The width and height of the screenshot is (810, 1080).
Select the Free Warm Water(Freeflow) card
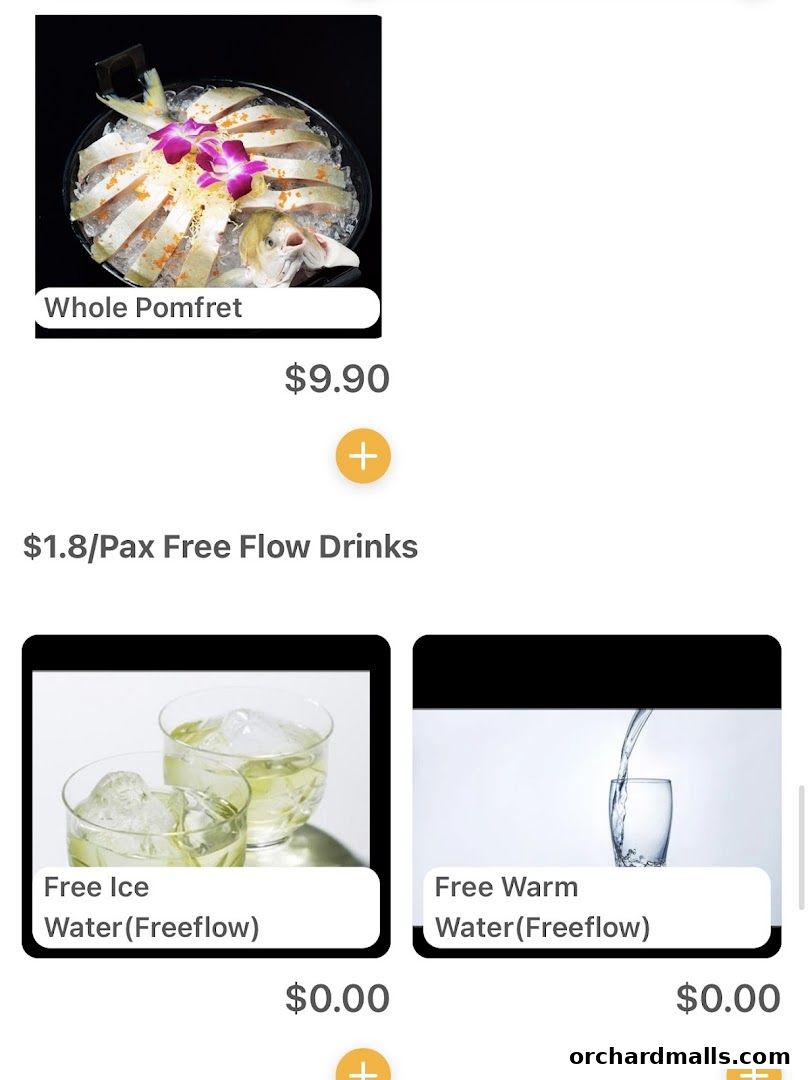click(596, 795)
